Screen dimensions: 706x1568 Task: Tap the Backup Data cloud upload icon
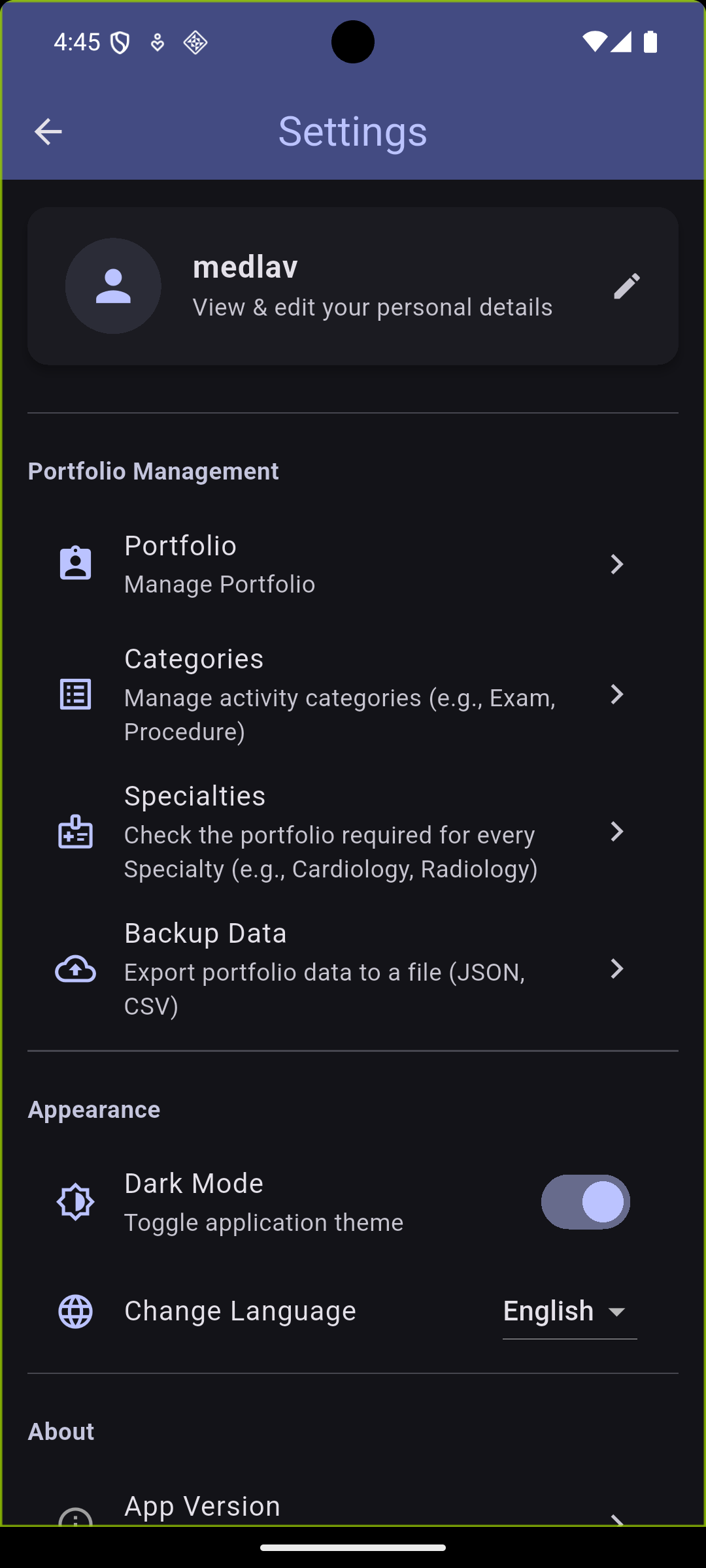[76, 970]
